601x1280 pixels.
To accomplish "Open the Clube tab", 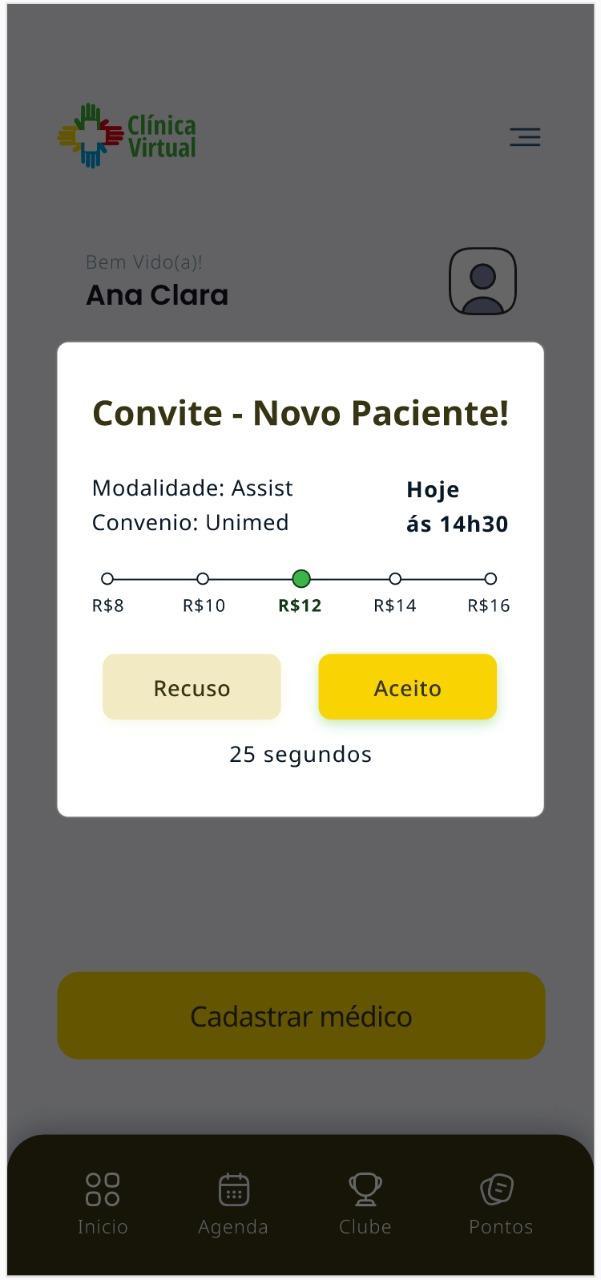I will coord(365,1203).
